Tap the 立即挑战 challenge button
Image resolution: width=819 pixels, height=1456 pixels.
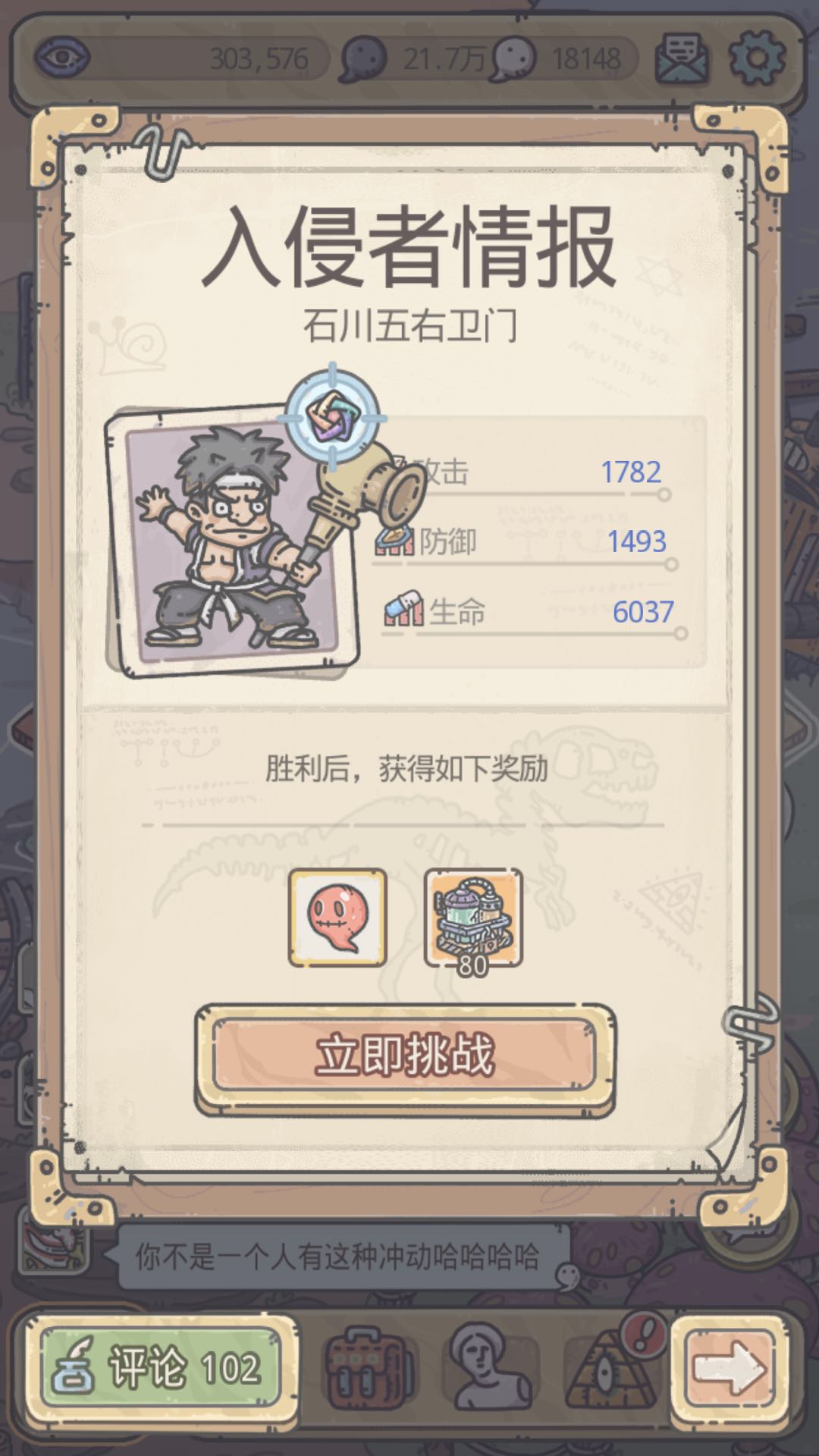(404, 1055)
